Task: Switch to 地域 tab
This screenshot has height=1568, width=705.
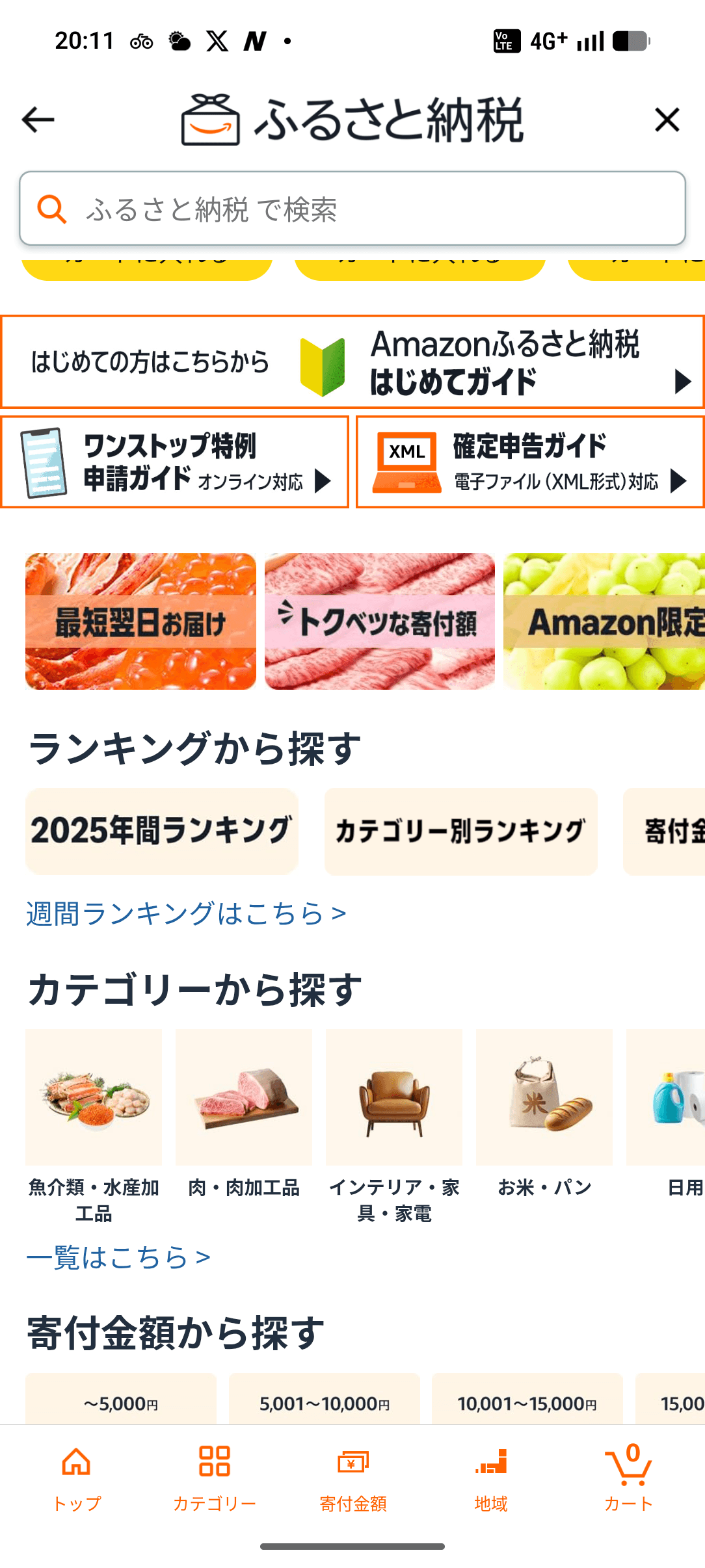Action: click(x=491, y=1477)
